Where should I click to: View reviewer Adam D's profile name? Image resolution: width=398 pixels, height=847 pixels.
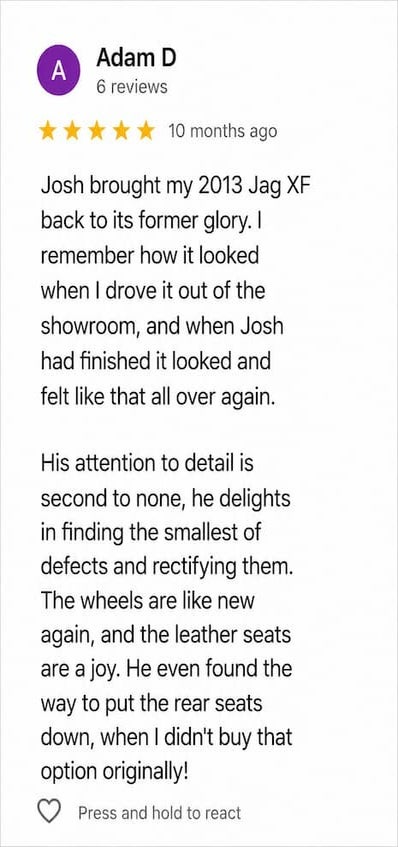(136, 58)
